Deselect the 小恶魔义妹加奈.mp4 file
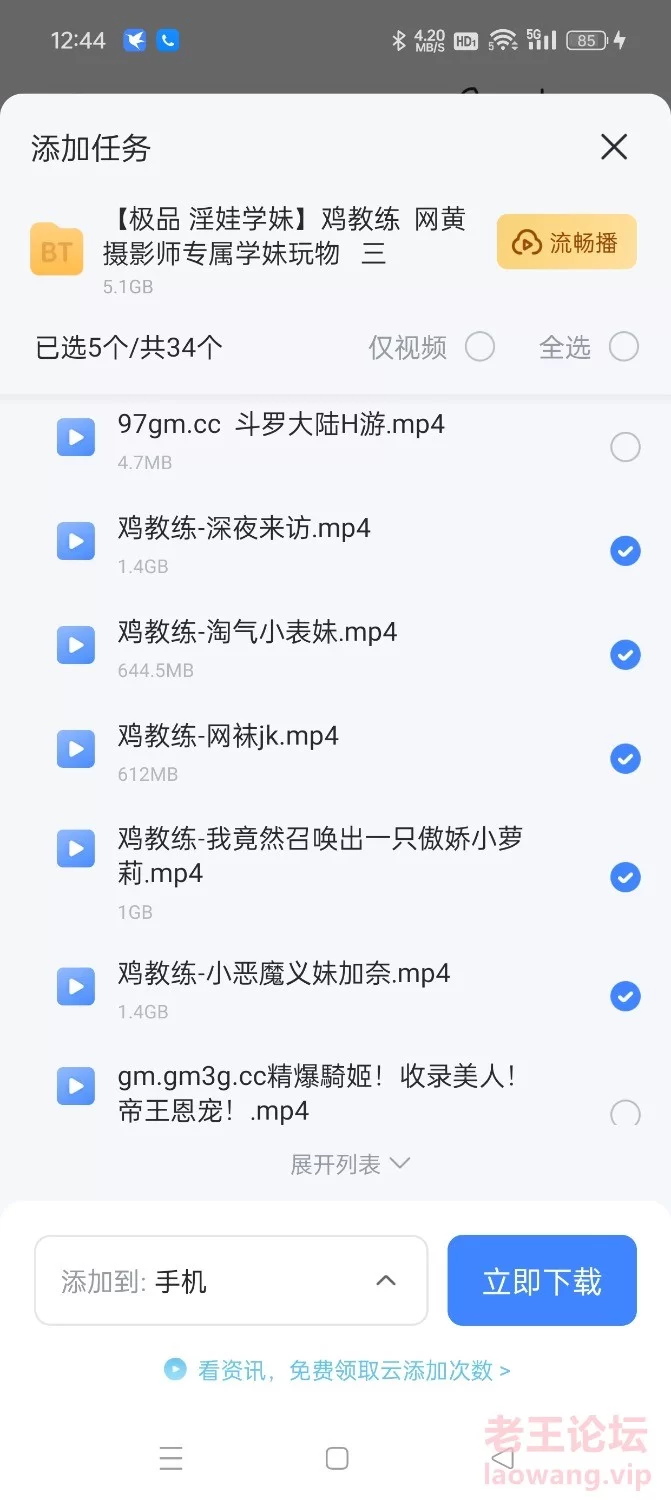The height and width of the screenshot is (1500, 671). coord(625,996)
